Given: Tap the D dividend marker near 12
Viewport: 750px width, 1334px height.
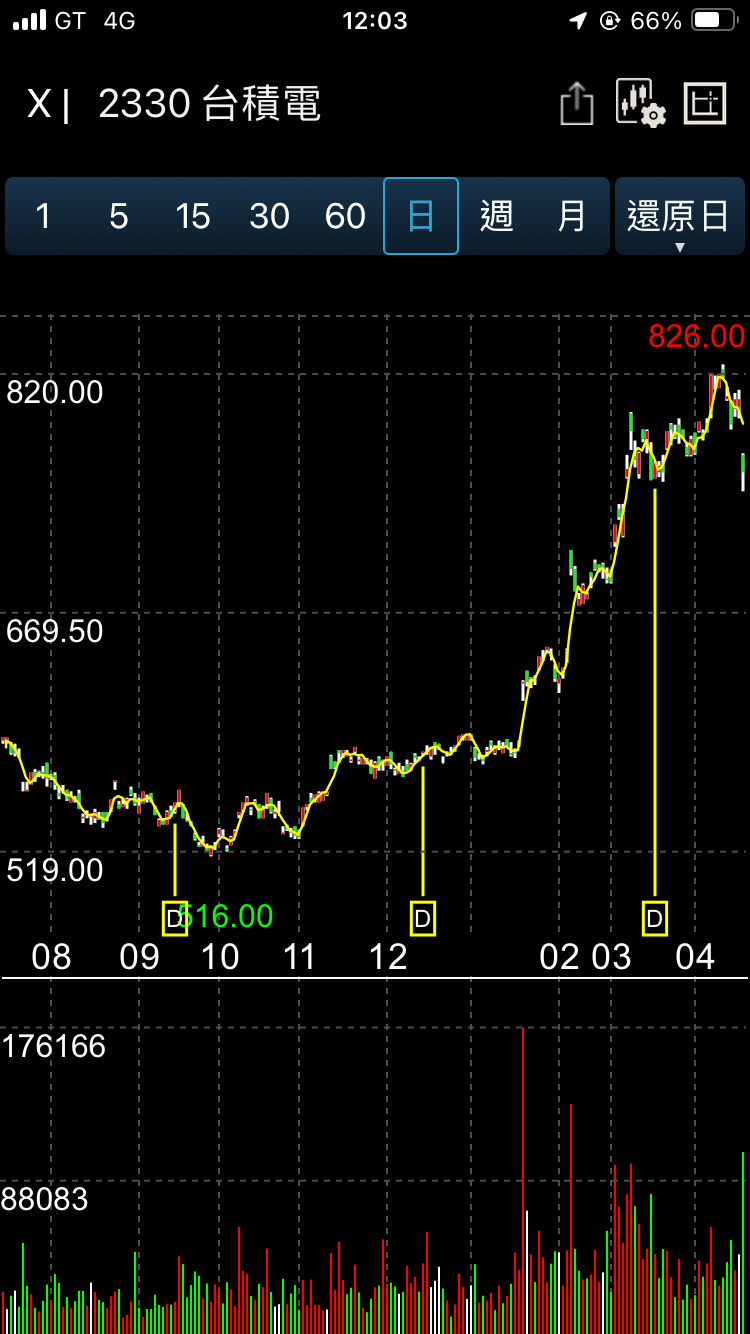Looking at the screenshot, I should (x=423, y=918).
